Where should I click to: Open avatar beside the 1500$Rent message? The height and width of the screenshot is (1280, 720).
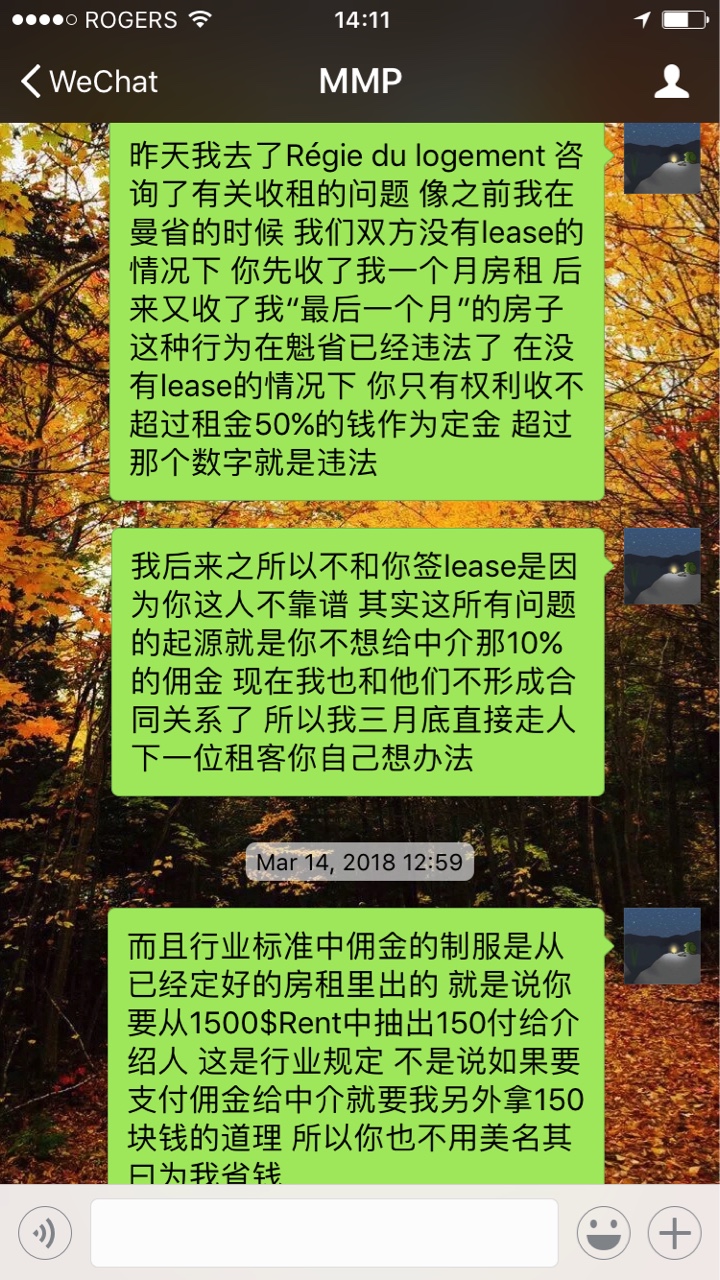click(x=662, y=946)
